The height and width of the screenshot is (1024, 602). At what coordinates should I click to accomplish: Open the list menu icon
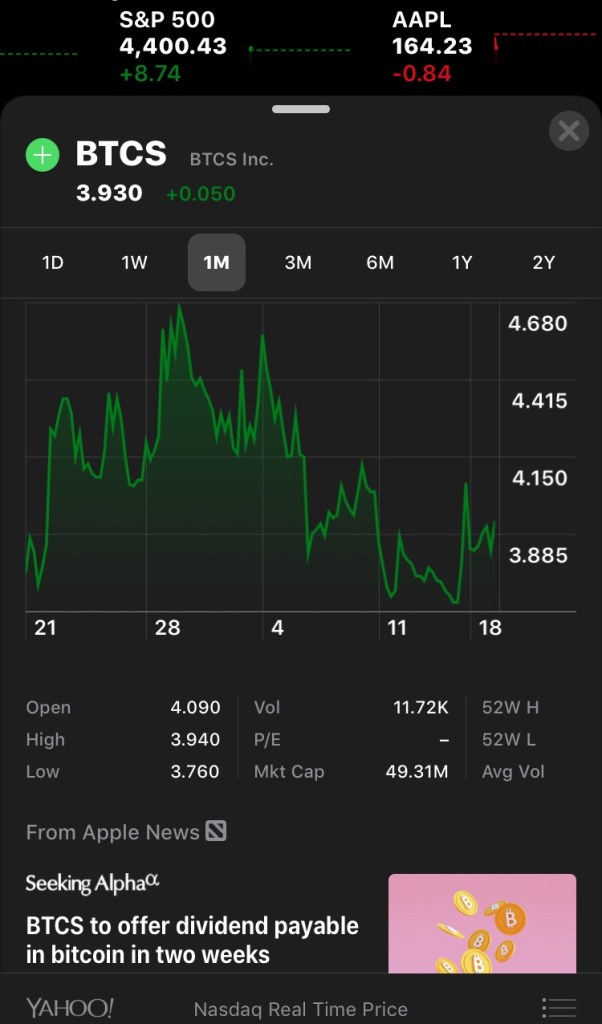click(559, 1007)
